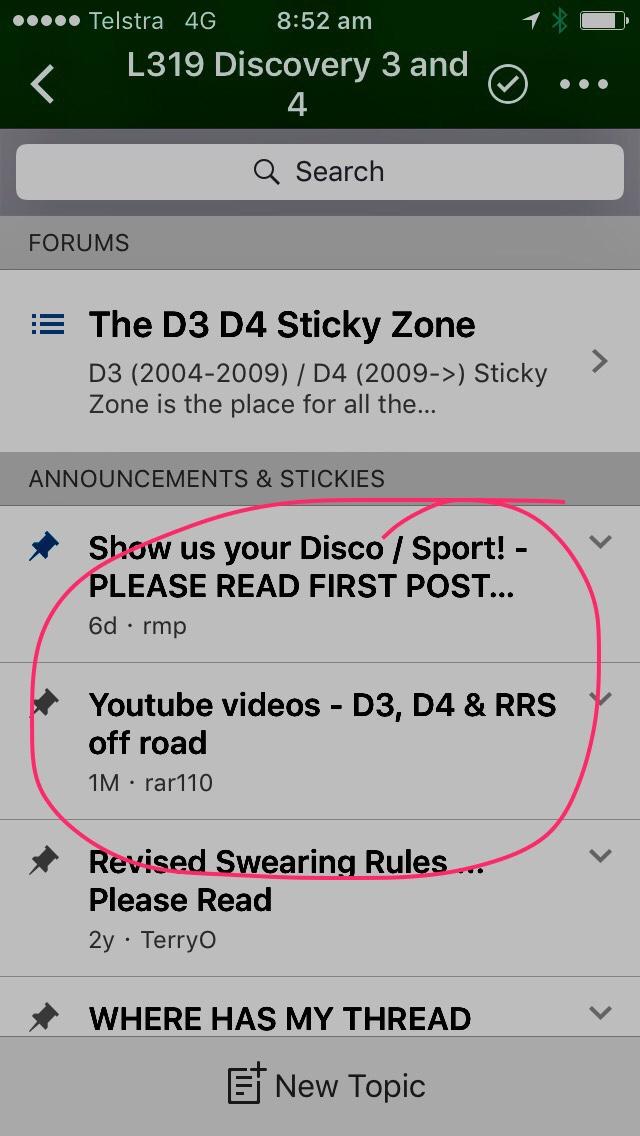Tap the Search field
640x1136 pixels.
click(x=320, y=172)
